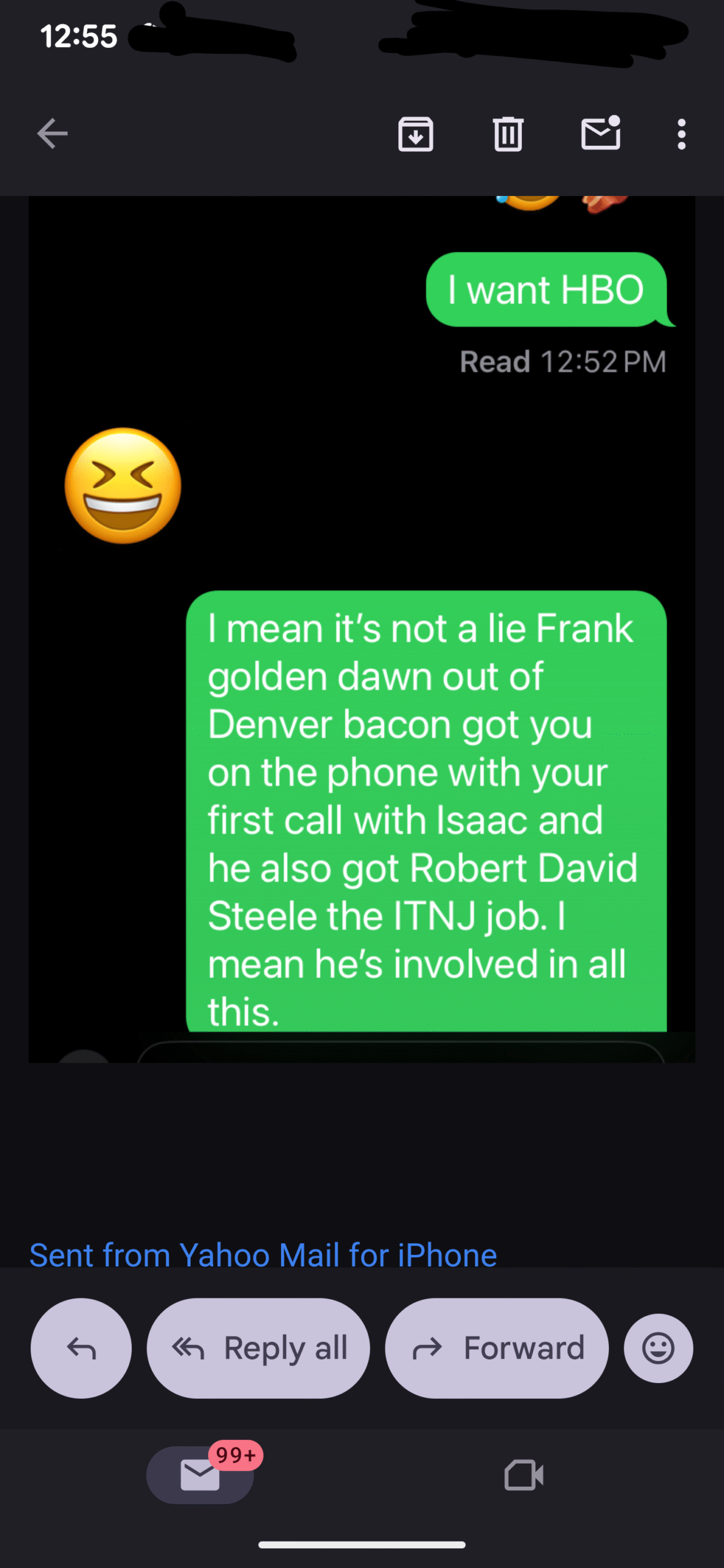Add an emoji reaction
The height and width of the screenshot is (1568, 724).
pos(658,1348)
